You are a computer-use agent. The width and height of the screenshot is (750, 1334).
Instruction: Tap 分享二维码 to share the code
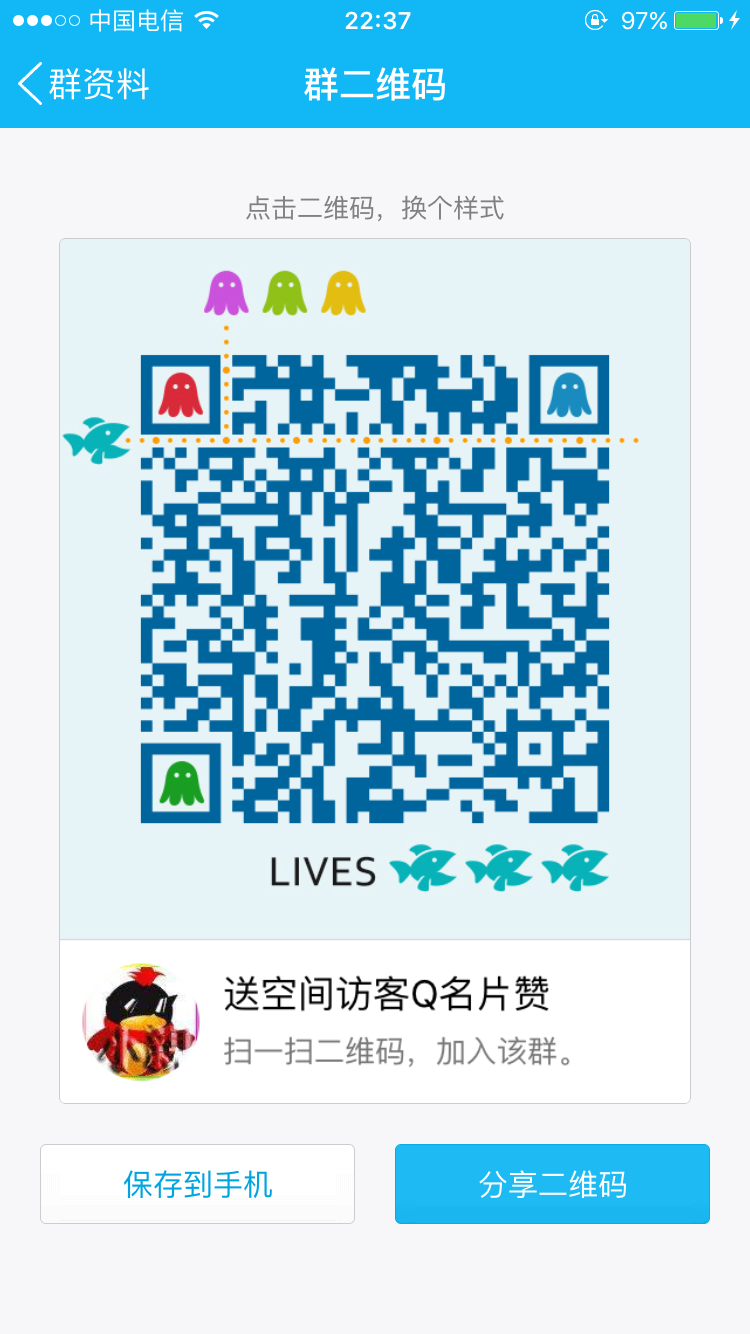click(x=552, y=1184)
